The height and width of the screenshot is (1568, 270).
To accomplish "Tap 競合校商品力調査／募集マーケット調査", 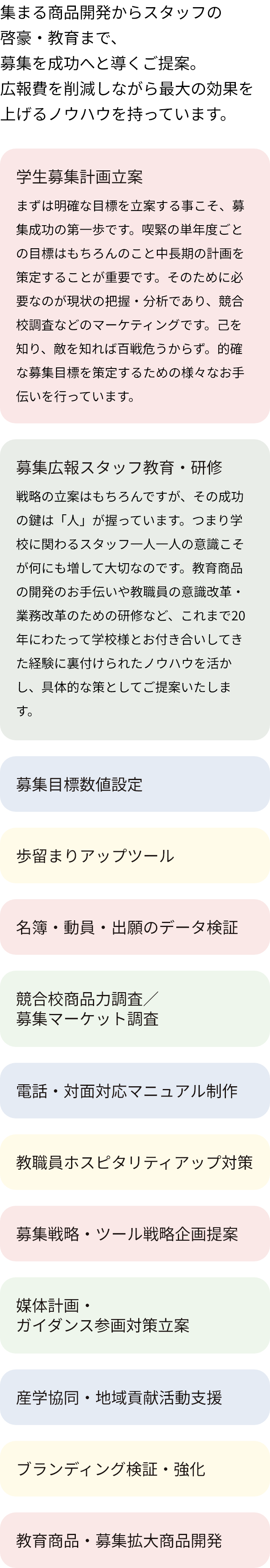I will pos(134,1009).
